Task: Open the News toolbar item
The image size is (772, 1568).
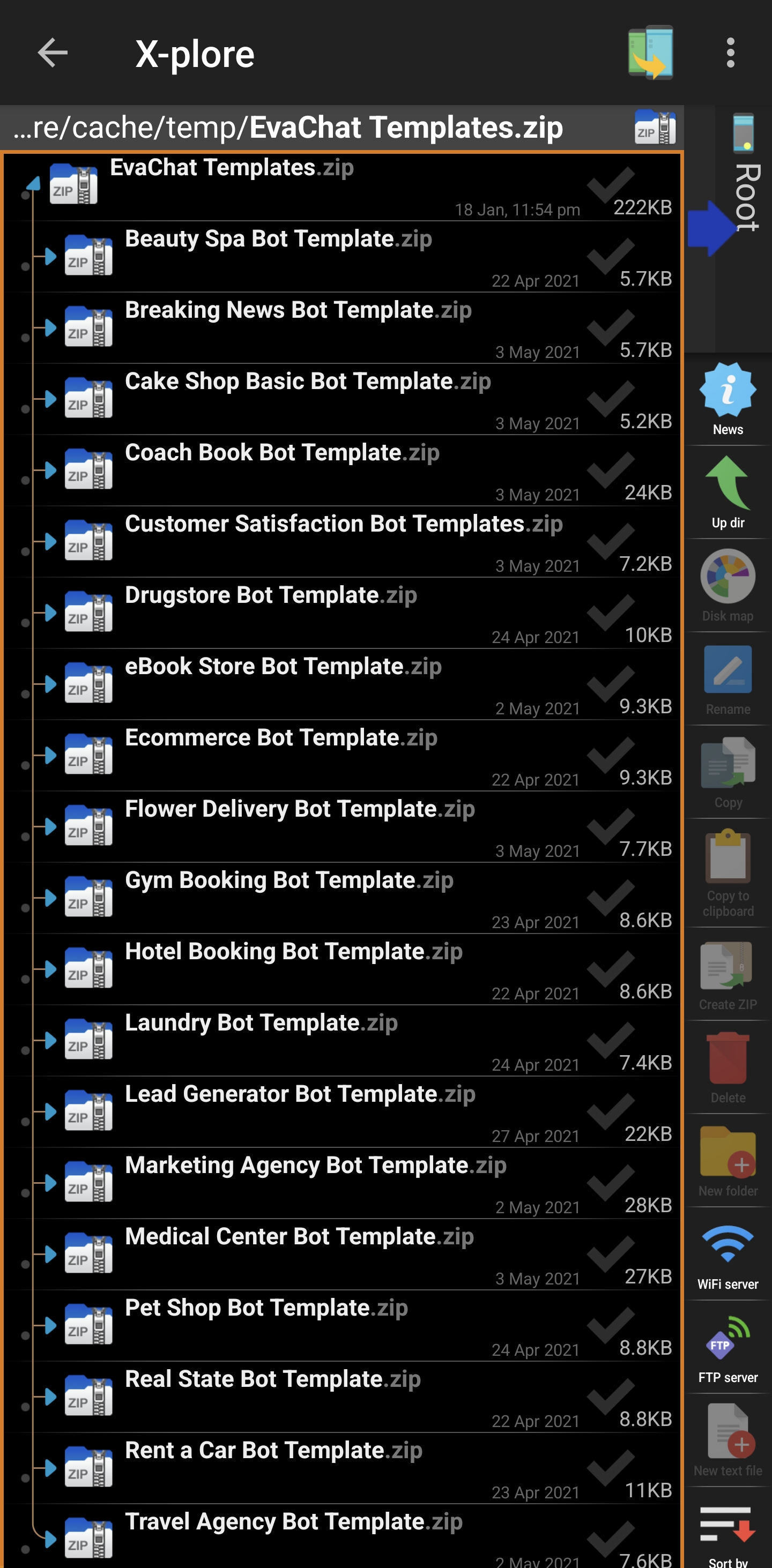Action: [x=728, y=400]
